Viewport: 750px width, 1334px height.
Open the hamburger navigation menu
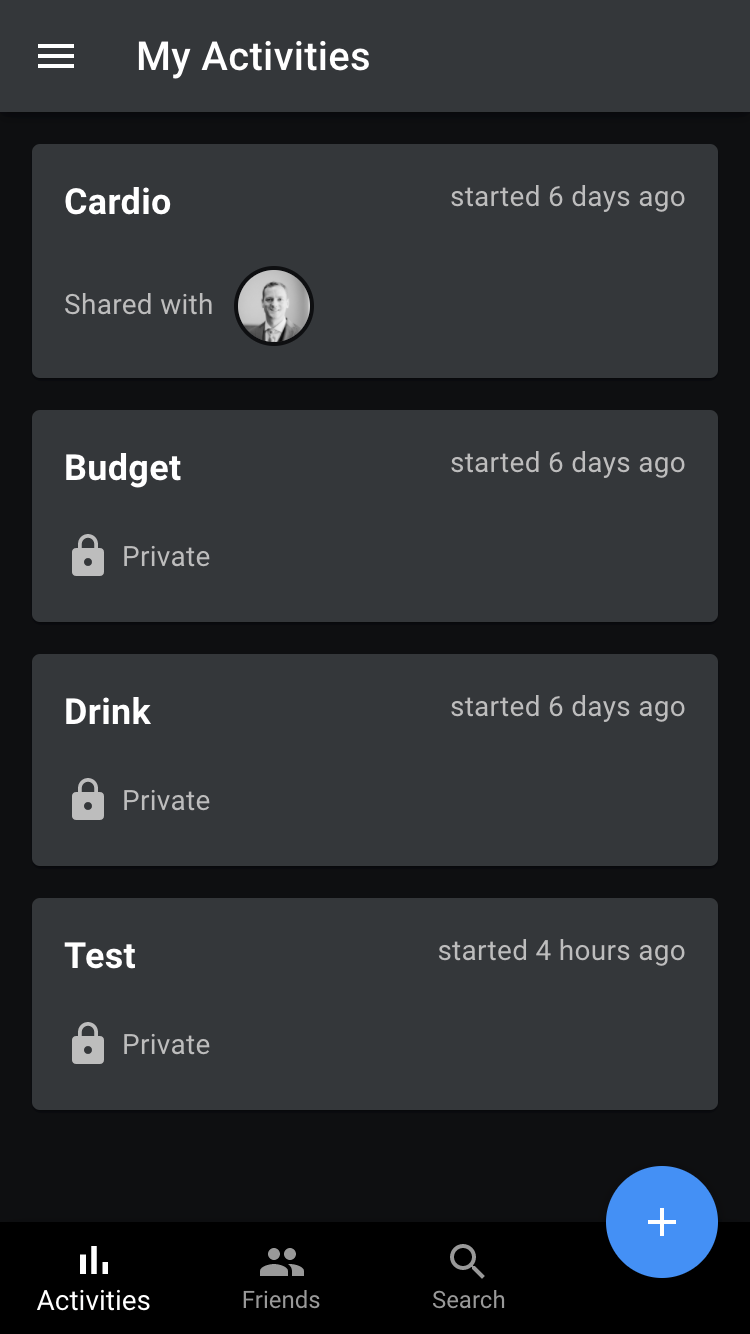click(56, 56)
